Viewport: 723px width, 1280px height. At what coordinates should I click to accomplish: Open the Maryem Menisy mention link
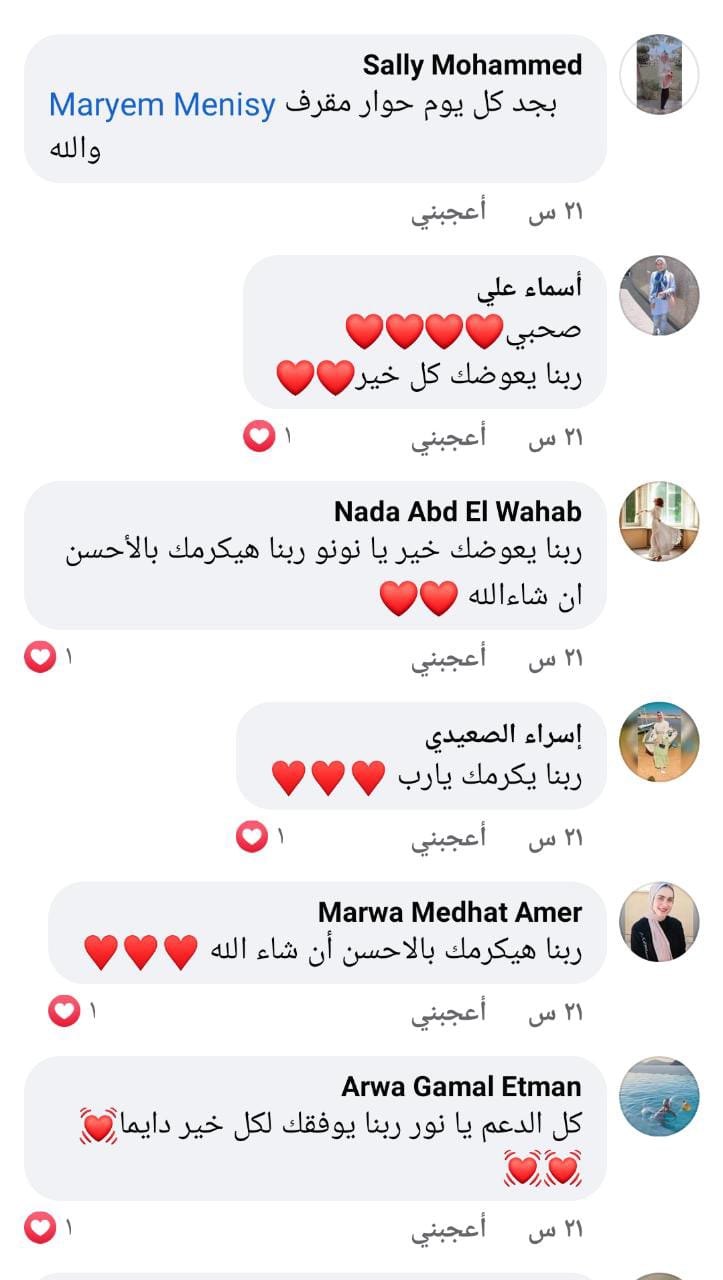(162, 105)
